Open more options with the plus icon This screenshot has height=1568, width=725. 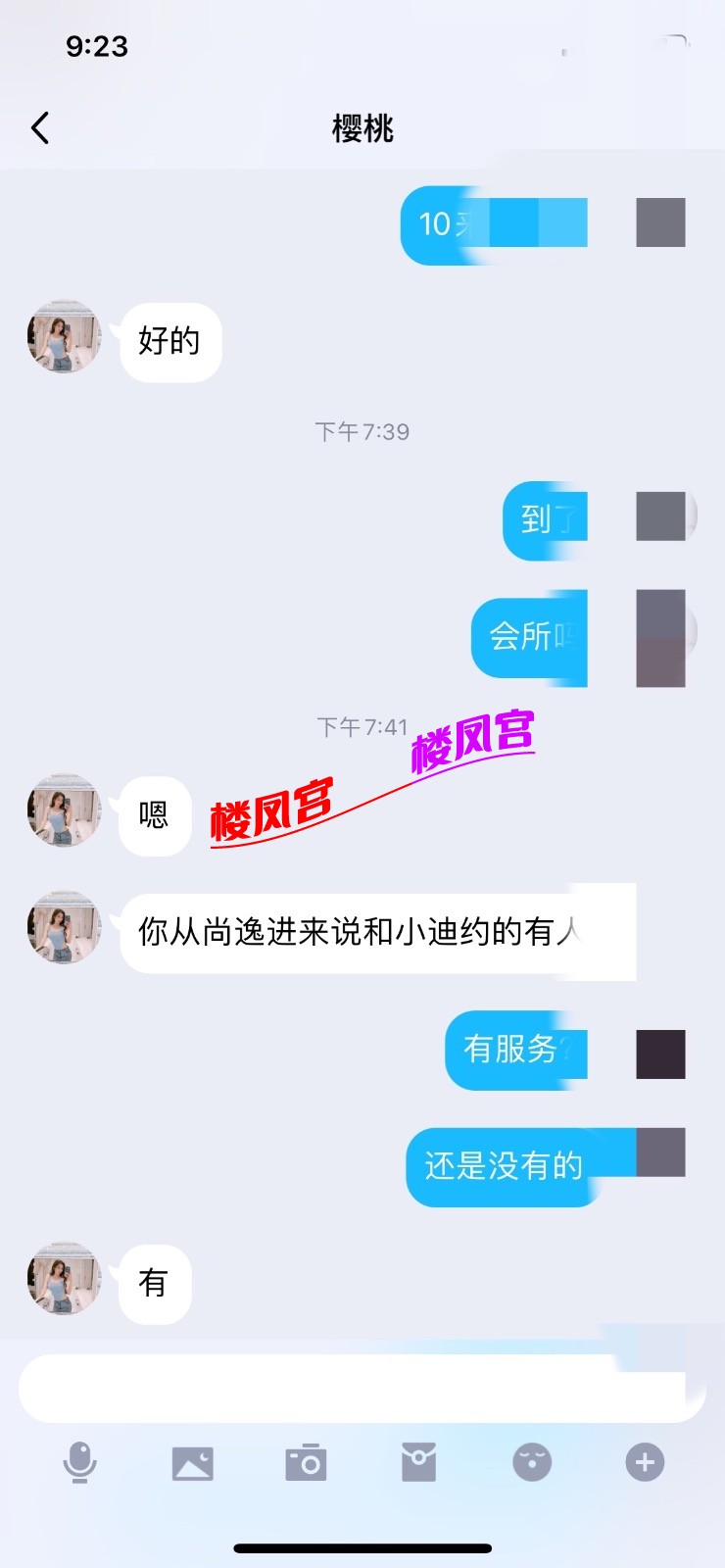[645, 1463]
